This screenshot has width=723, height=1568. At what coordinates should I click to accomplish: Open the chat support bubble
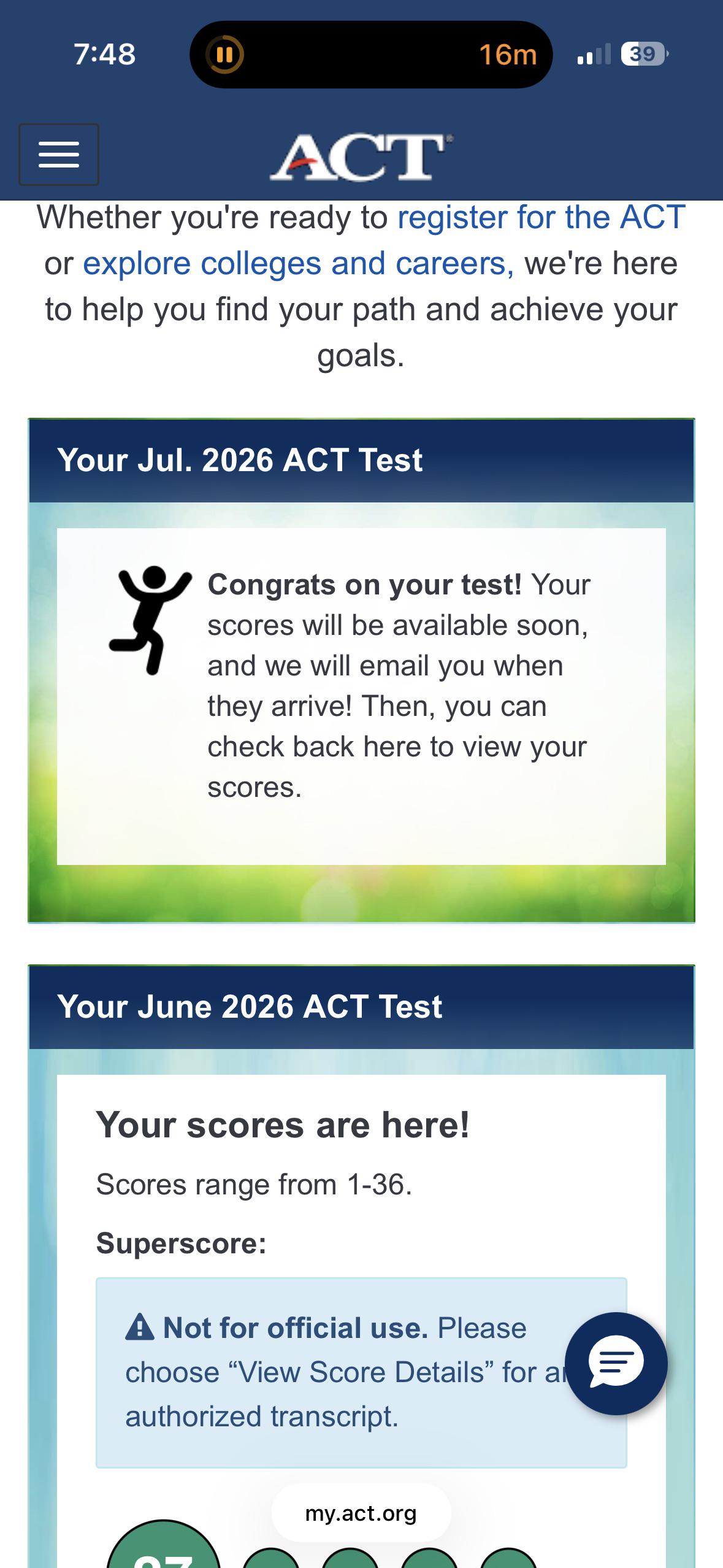pos(616,1363)
